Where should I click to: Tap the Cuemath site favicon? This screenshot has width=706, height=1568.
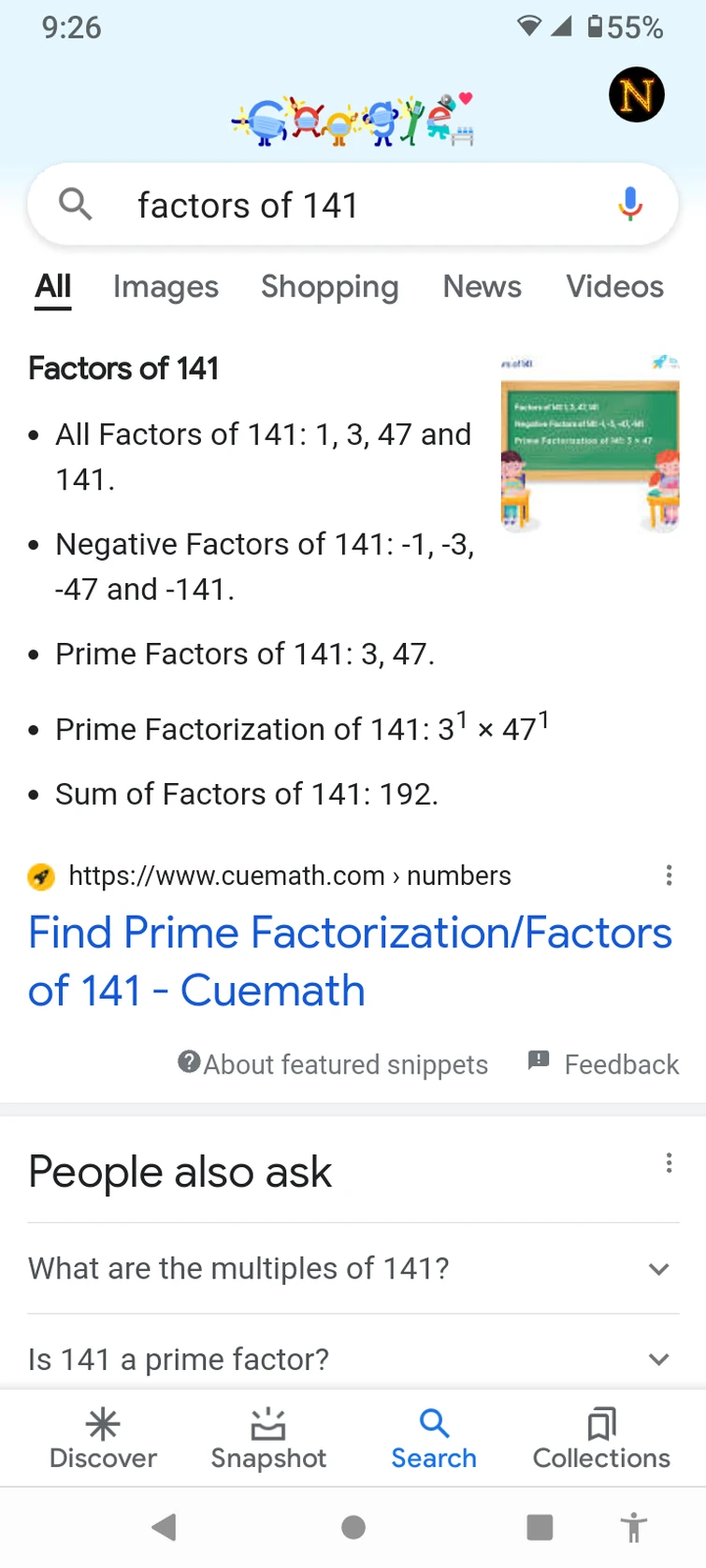(x=39, y=876)
